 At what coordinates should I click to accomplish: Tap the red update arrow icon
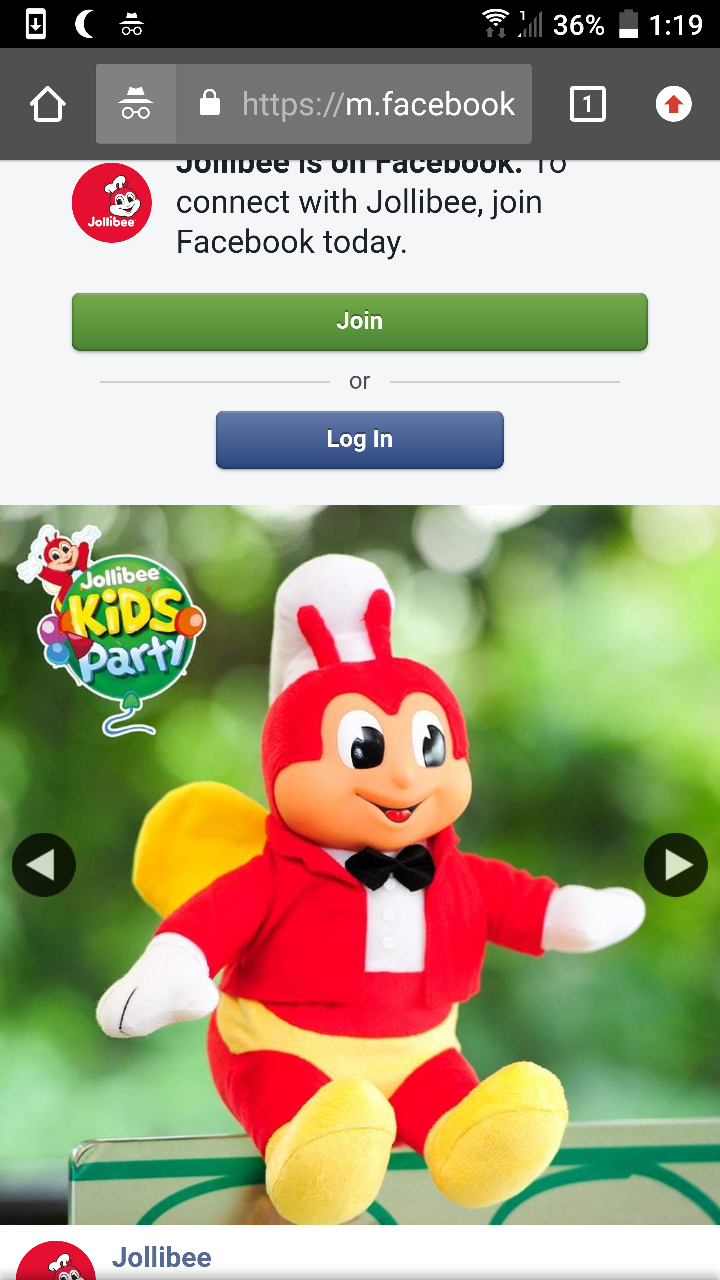click(673, 104)
